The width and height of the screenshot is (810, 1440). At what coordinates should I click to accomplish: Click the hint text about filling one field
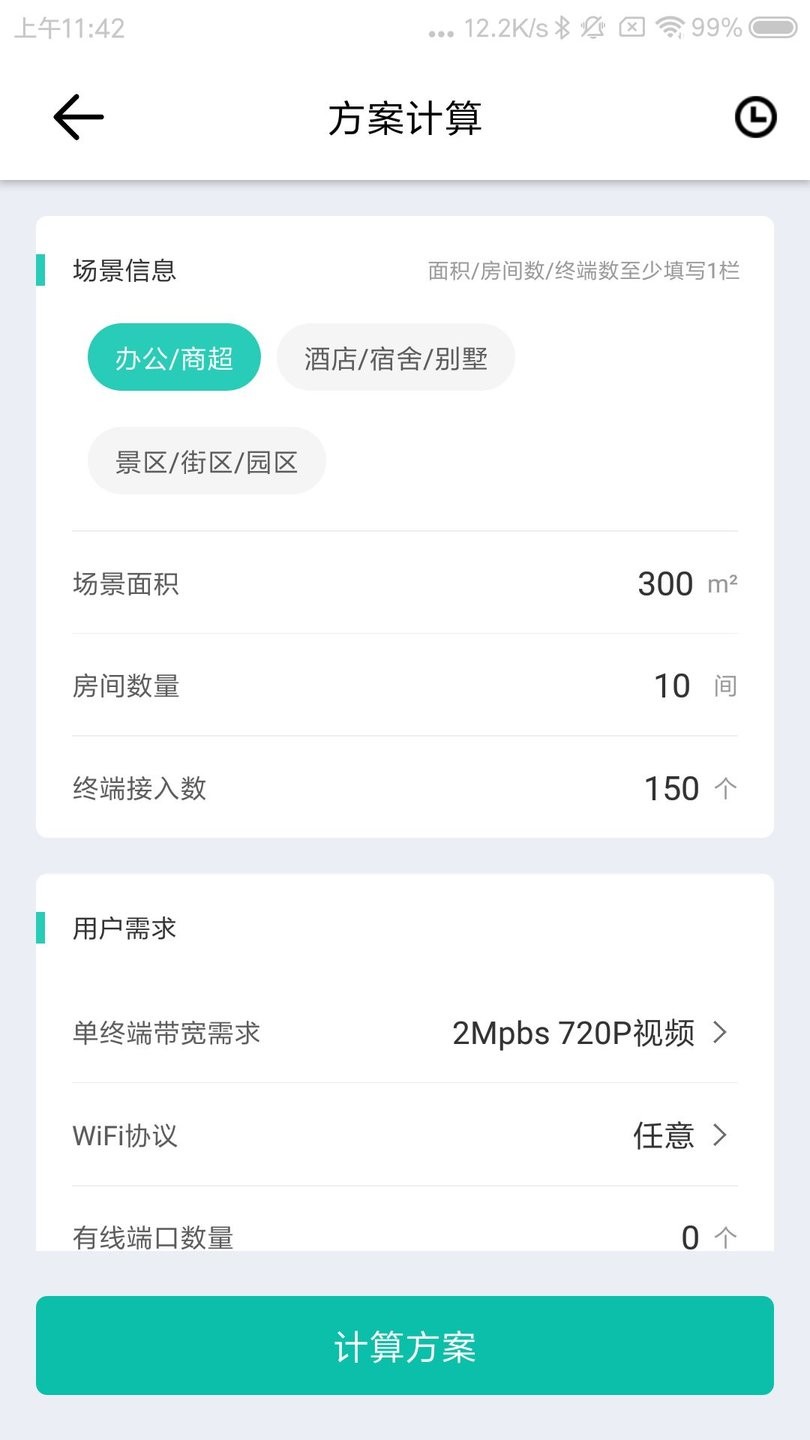pyautogui.click(x=582, y=270)
